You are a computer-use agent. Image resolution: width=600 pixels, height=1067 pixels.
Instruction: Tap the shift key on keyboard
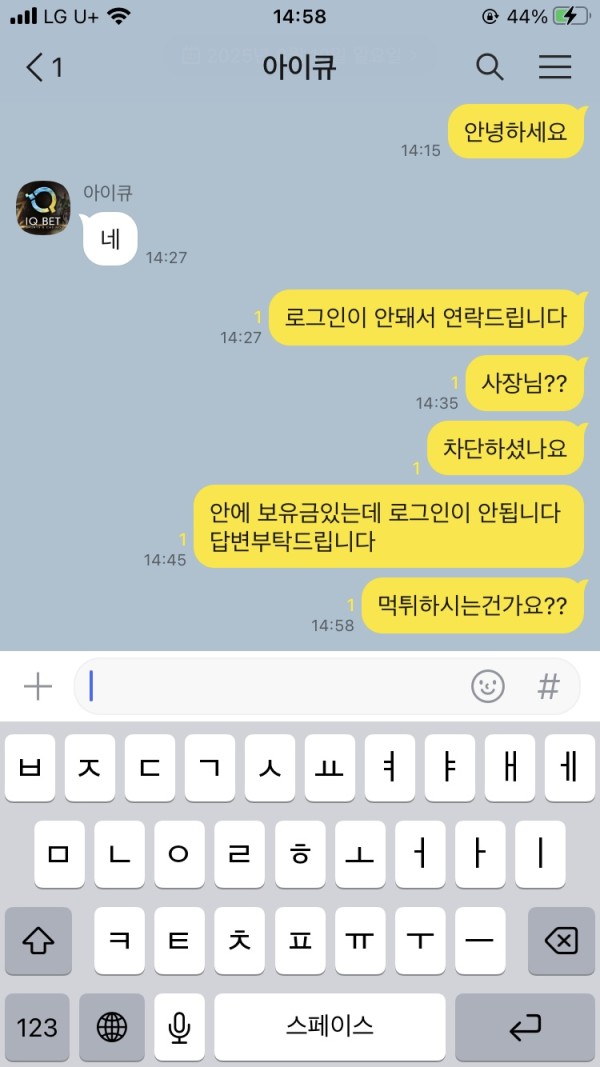[x=38, y=941]
